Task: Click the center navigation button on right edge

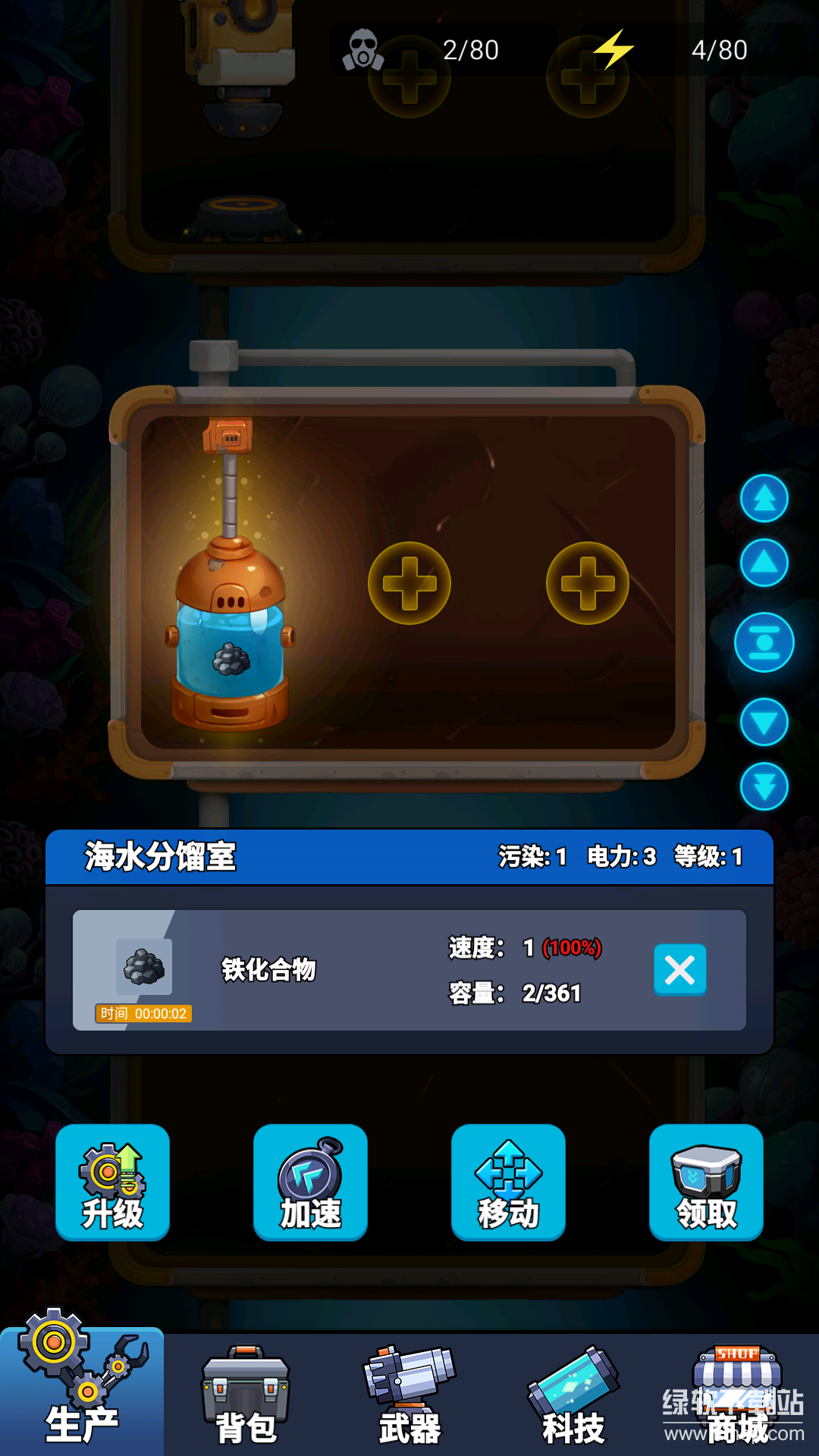Action: point(764,642)
